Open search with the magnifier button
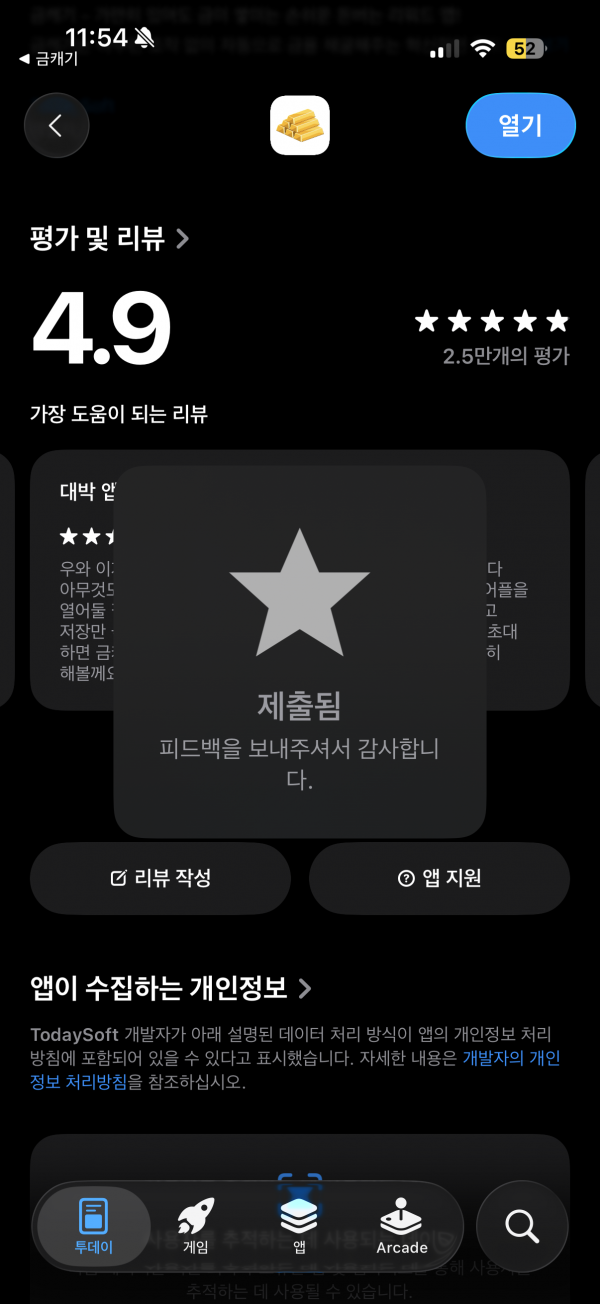600x1304 pixels. click(x=522, y=1225)
